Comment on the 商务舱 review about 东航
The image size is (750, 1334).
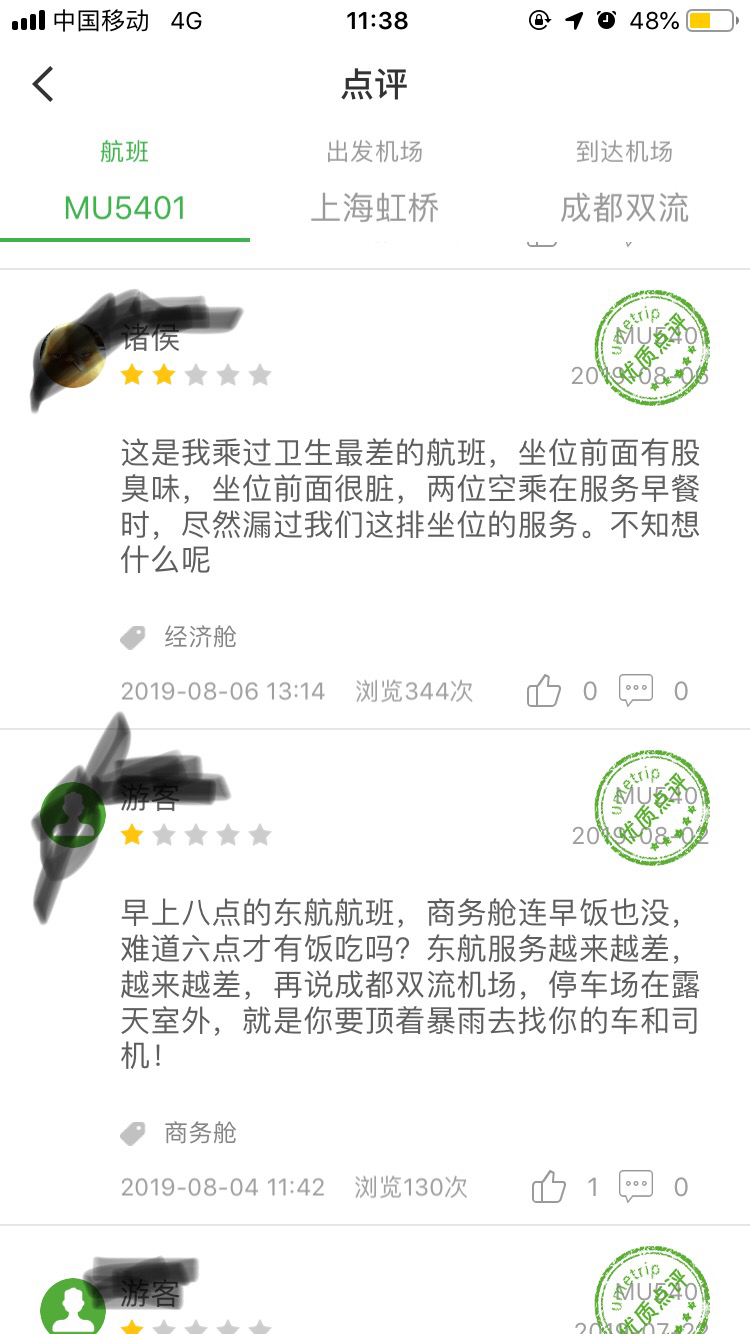click(636, 1186)
